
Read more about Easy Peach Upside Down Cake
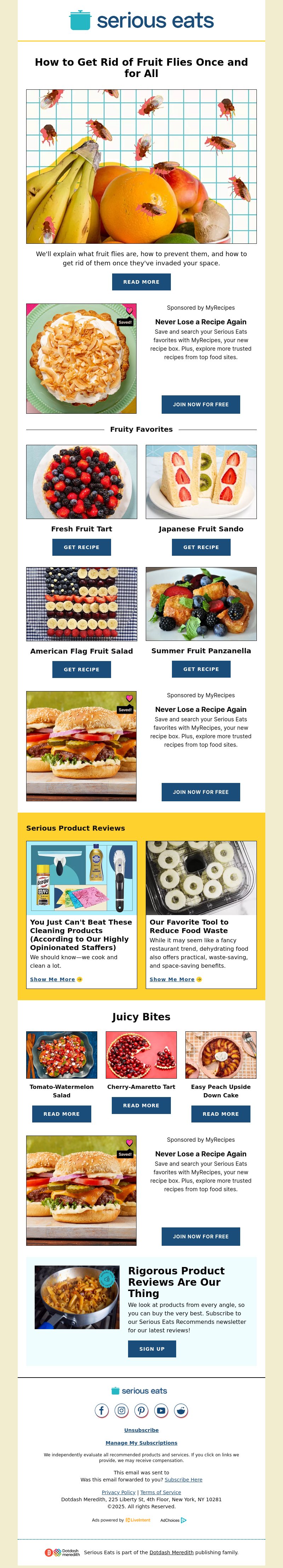(220, 1113)
